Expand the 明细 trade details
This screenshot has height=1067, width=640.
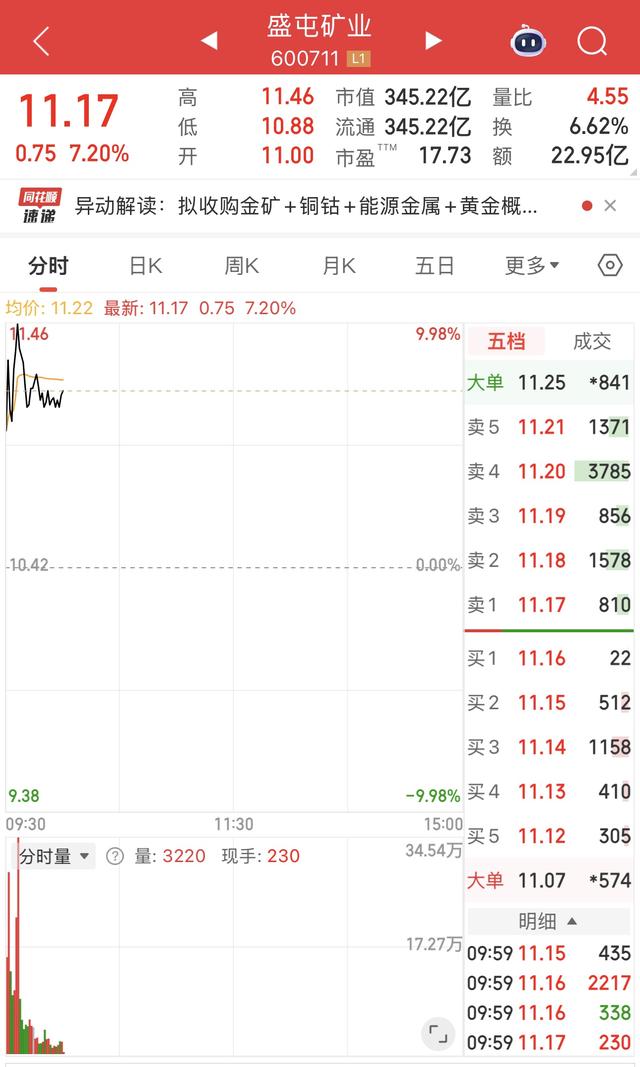click(x=548, y=921)
